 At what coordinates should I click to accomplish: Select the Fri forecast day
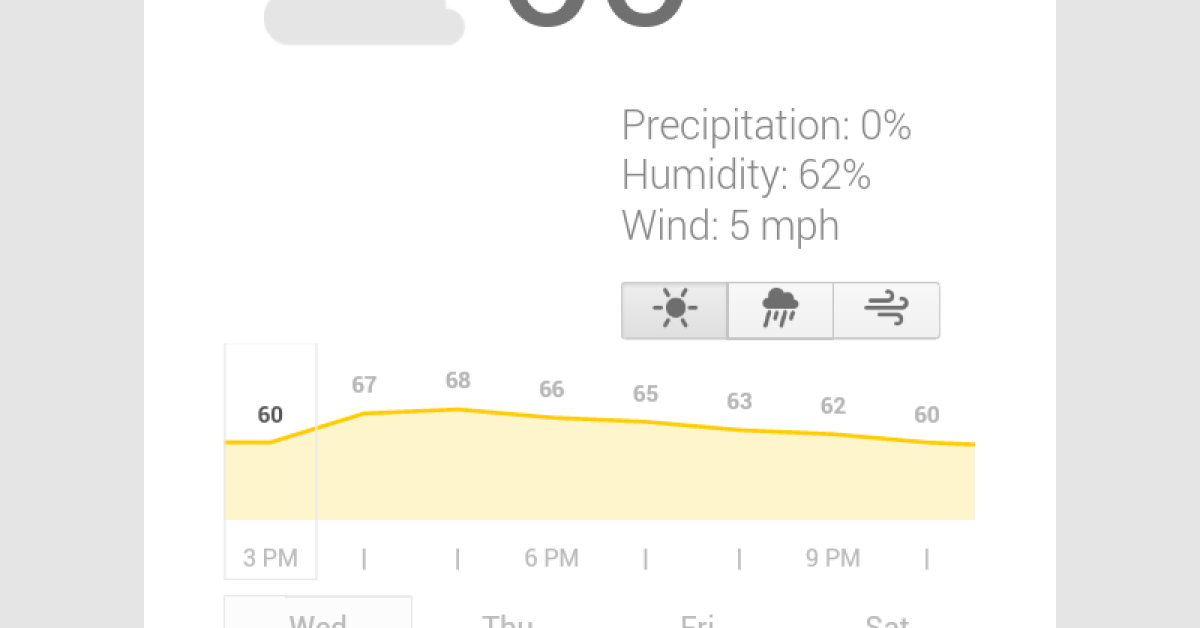tap(696, 618)
